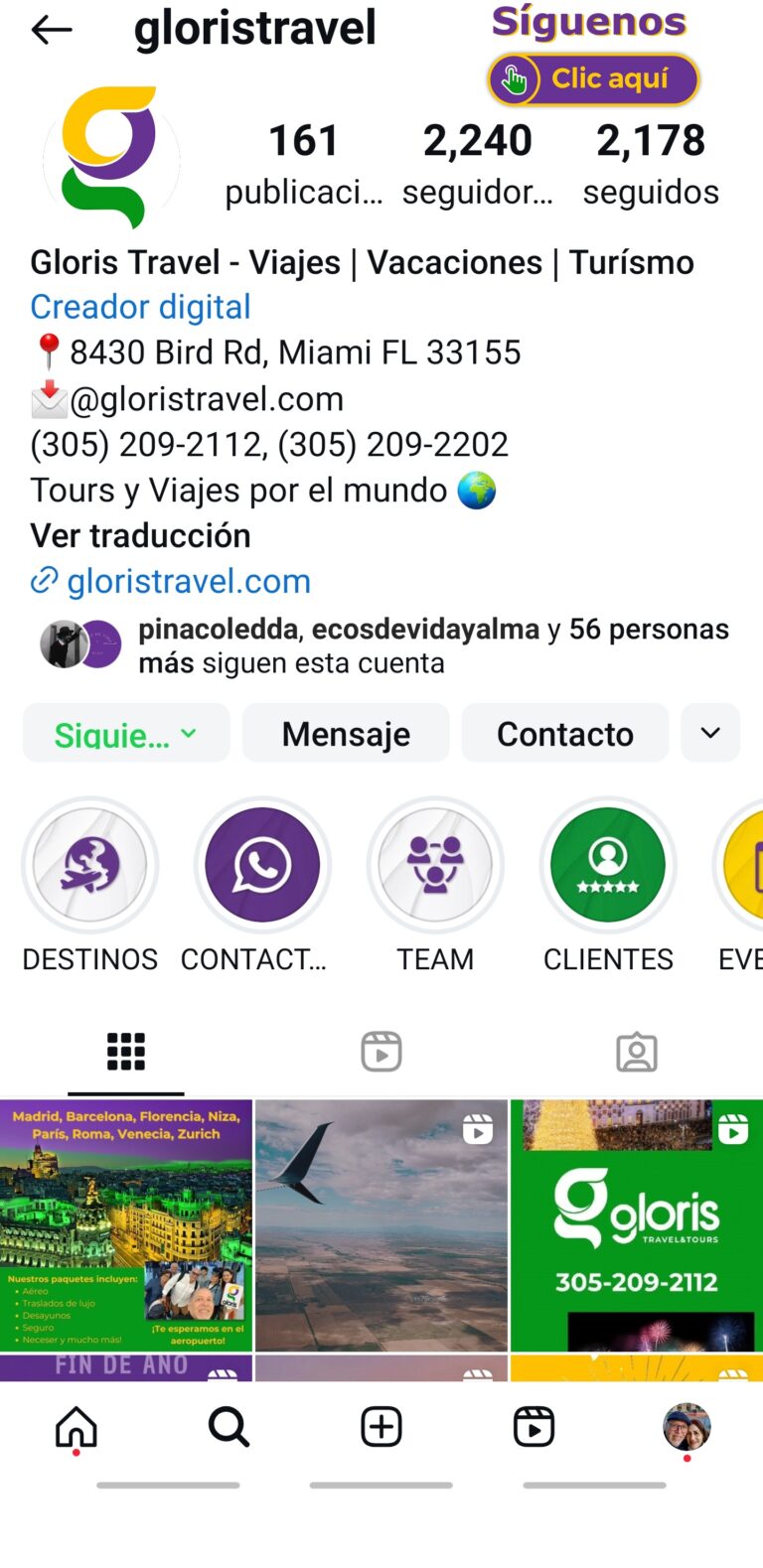
Task: Open the CONTACT highlight with WhatsApp icon
Action: coord(262,866)
